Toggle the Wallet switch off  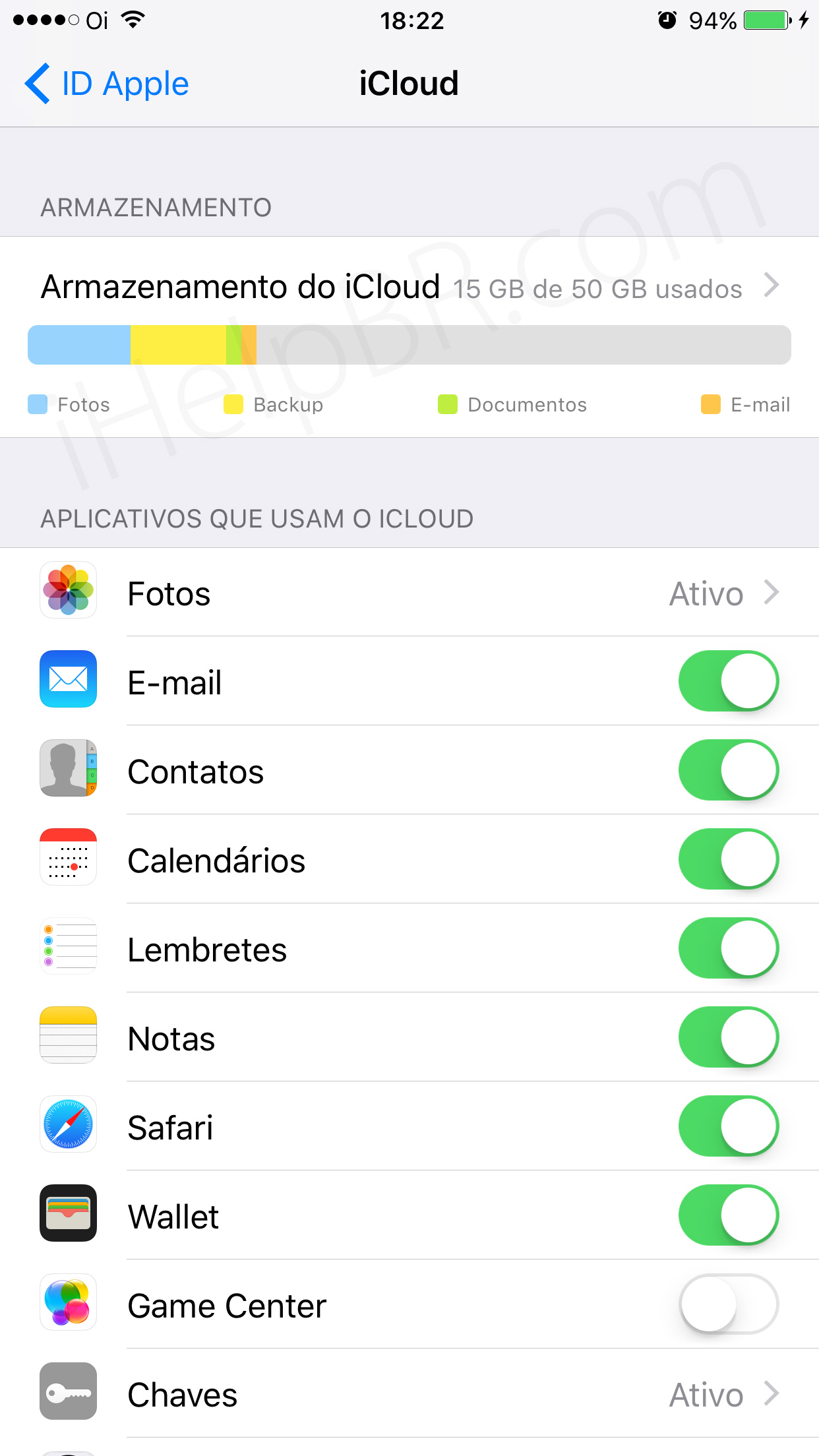pyautogui.click(x=728, y=1215)
